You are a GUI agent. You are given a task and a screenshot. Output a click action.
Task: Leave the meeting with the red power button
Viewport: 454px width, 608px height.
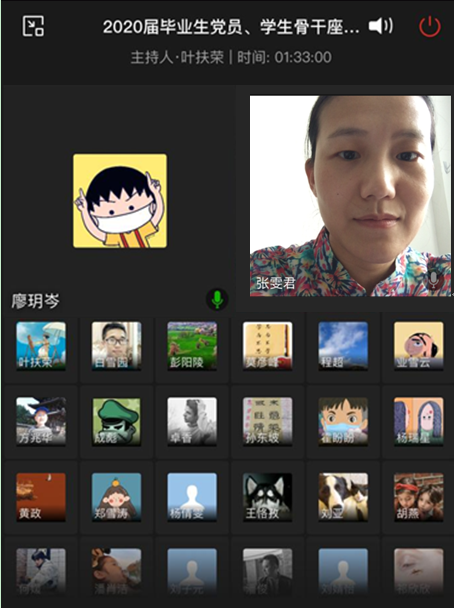(430, 27)
